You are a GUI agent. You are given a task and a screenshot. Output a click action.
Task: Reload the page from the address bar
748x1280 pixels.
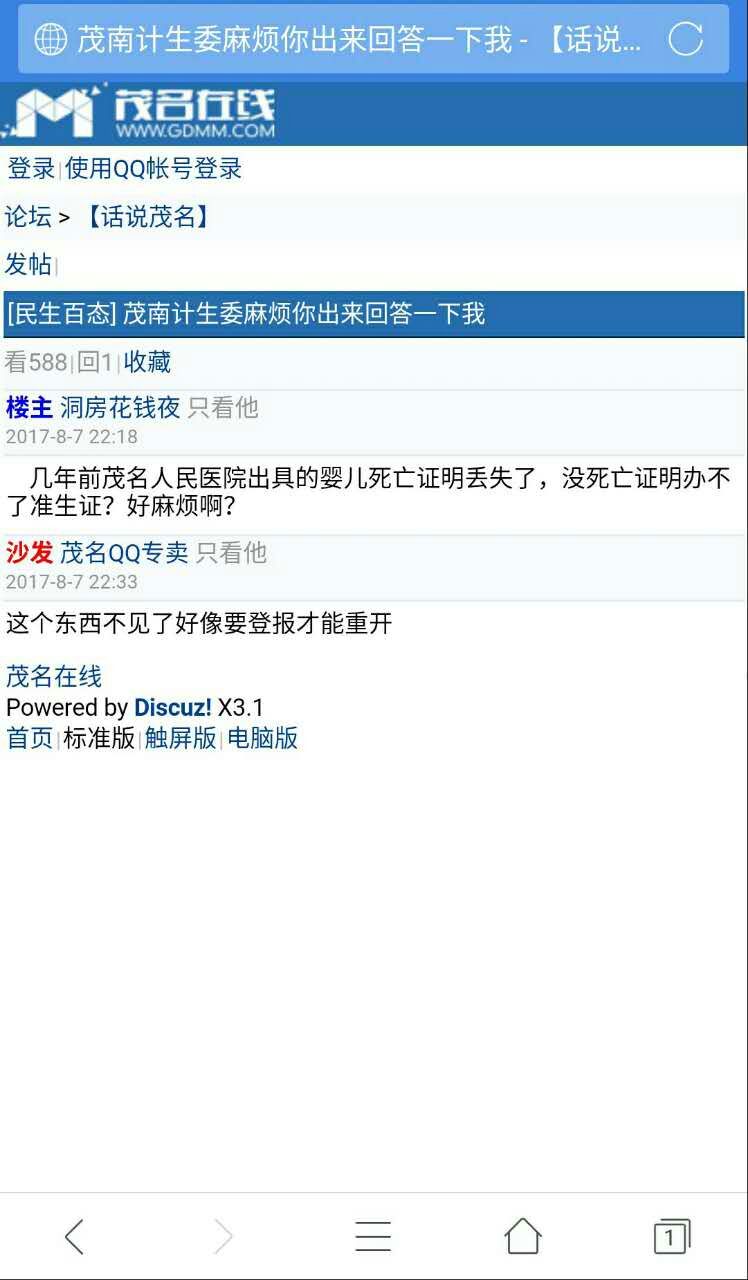685,39
